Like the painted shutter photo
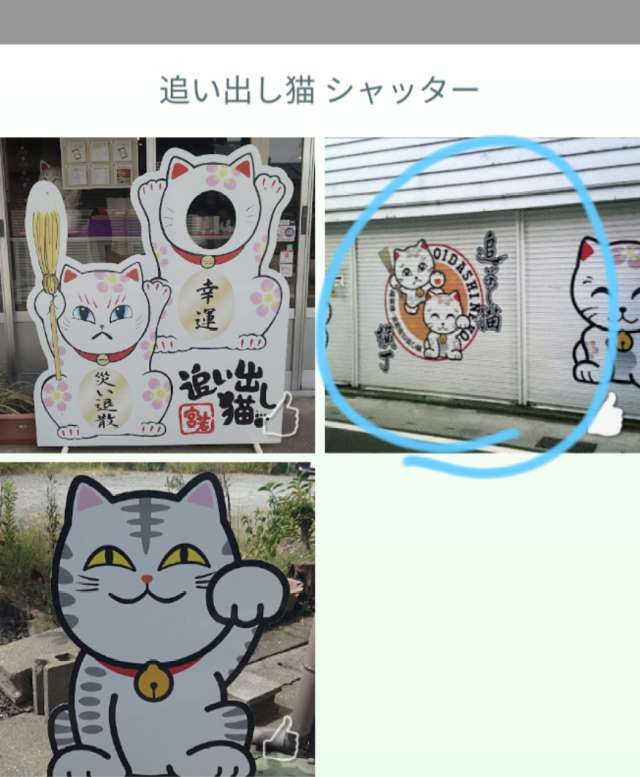Screen dimensions: 640x777 [x=606, y=414]
